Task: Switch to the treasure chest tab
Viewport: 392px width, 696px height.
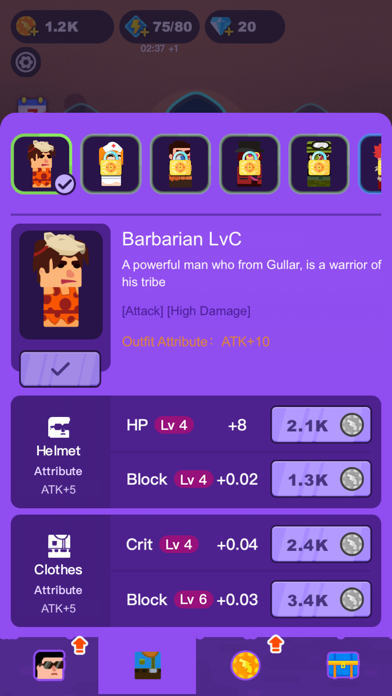Action: point(343,665)
